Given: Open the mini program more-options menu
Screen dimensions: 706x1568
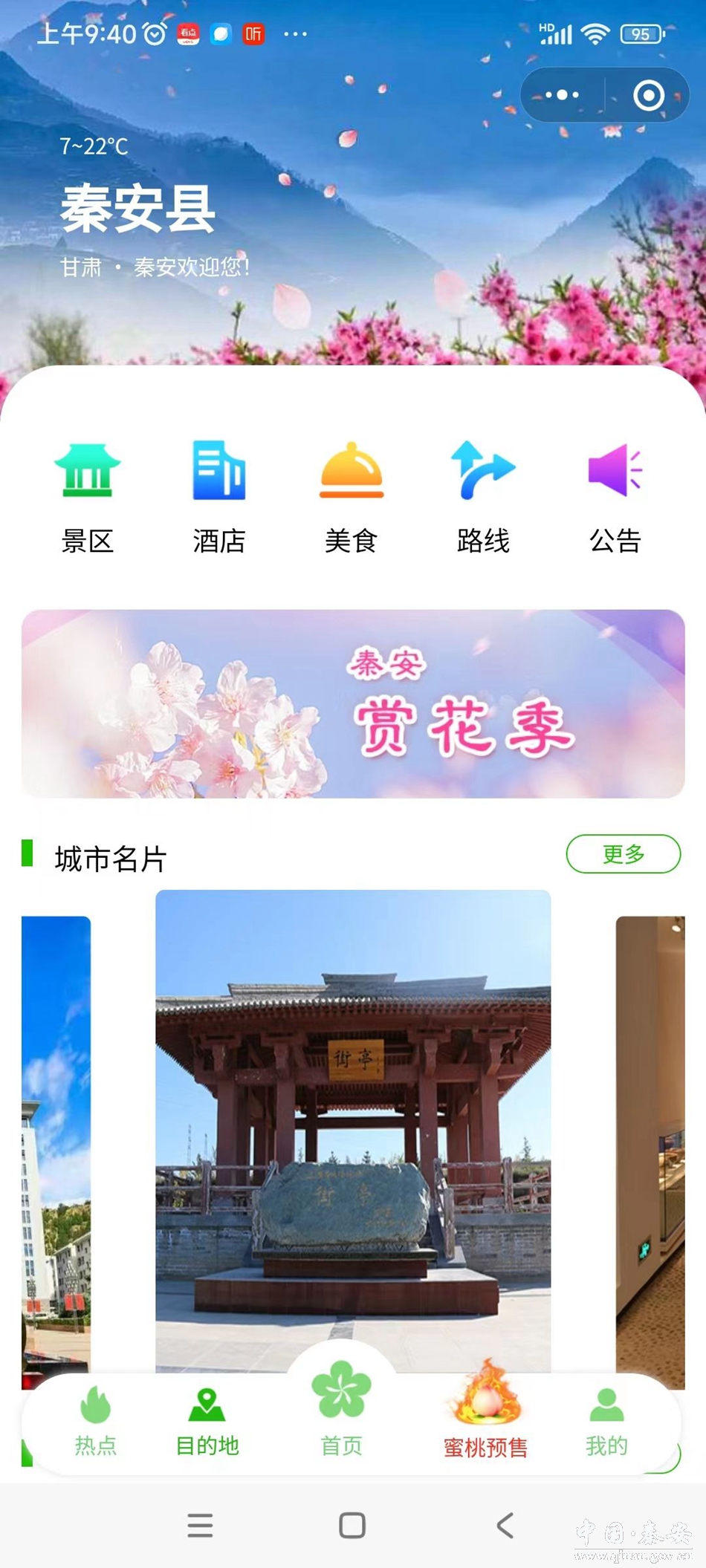Looking at the screenshot, I should (x=563, y=95).
